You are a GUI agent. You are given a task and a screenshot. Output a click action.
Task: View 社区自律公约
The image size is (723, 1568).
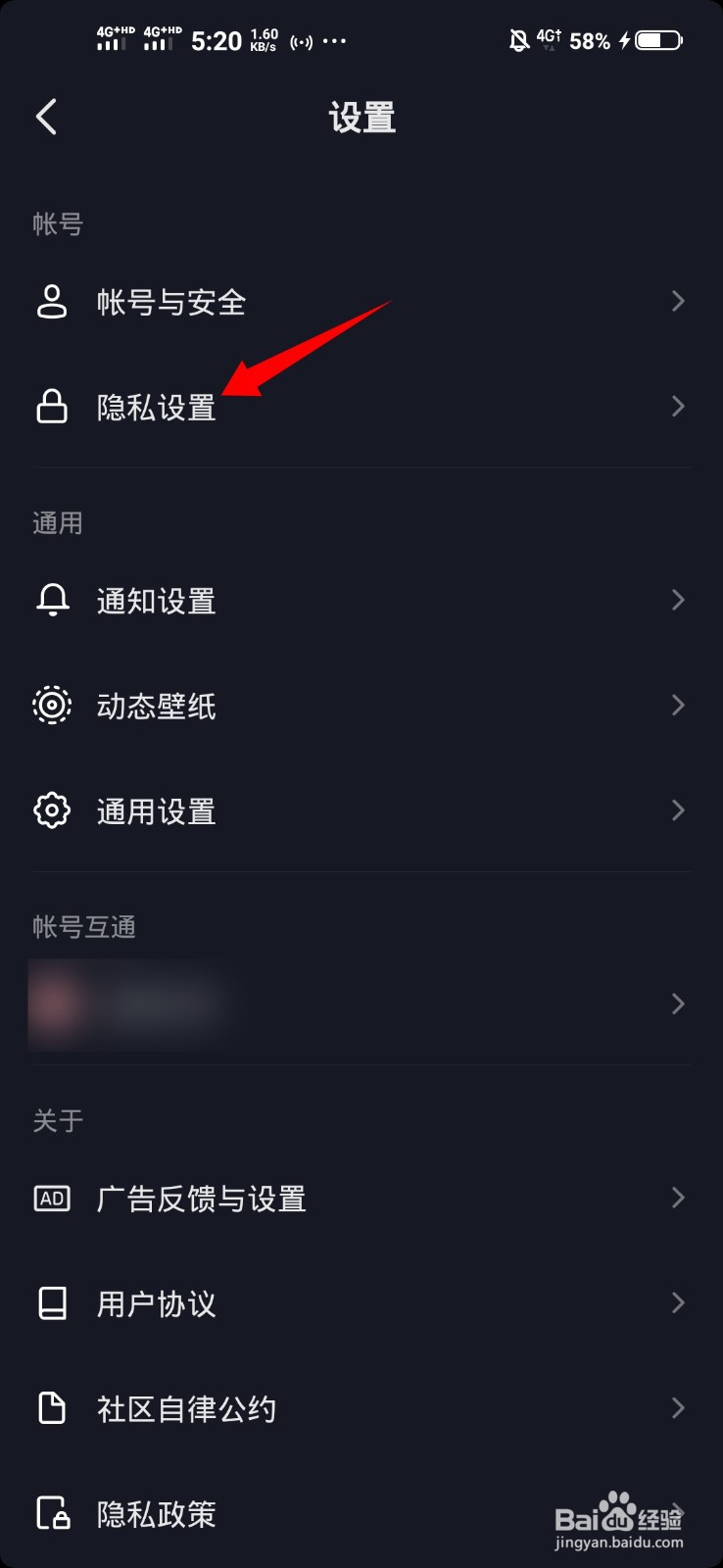361,1409
